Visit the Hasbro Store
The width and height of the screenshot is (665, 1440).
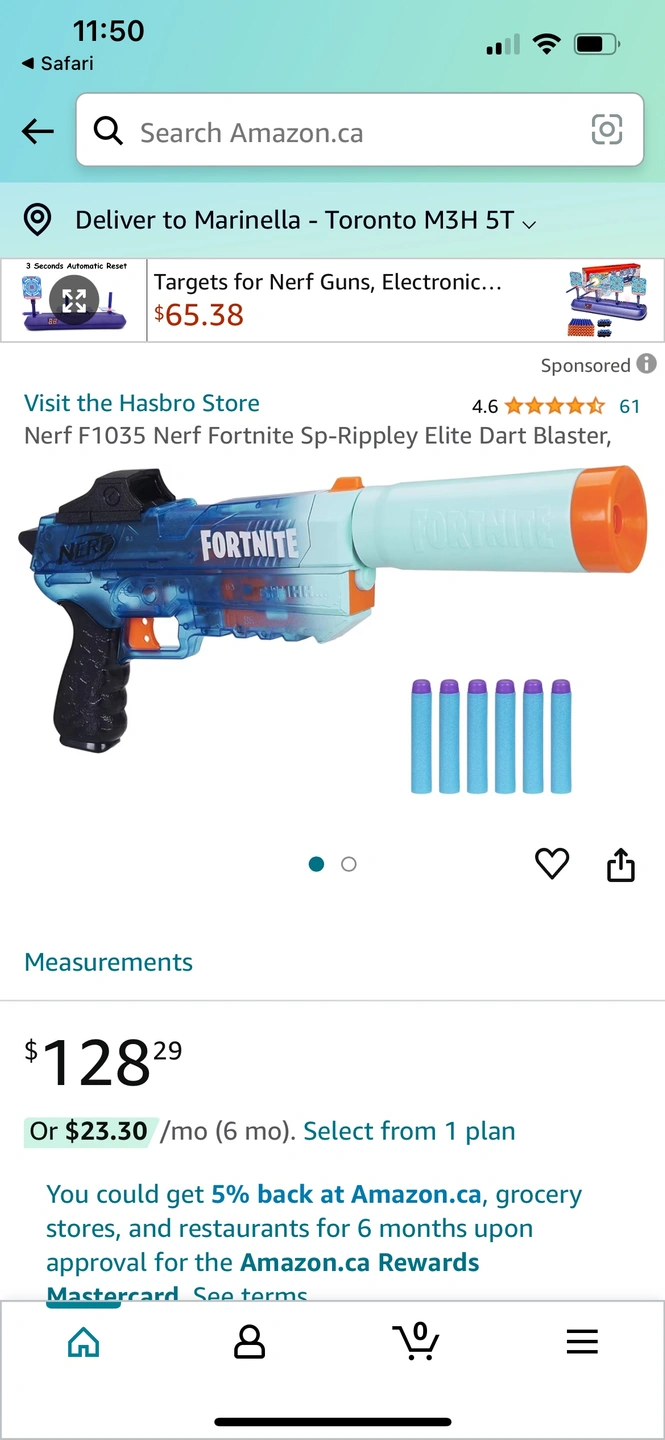coord(142,403)
